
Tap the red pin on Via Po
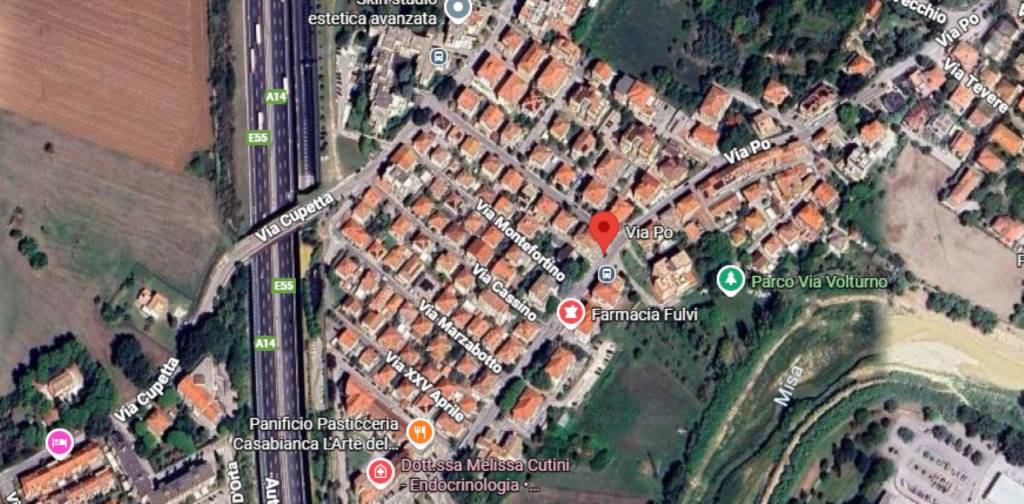pyautogui.click(x=603, y=230)
